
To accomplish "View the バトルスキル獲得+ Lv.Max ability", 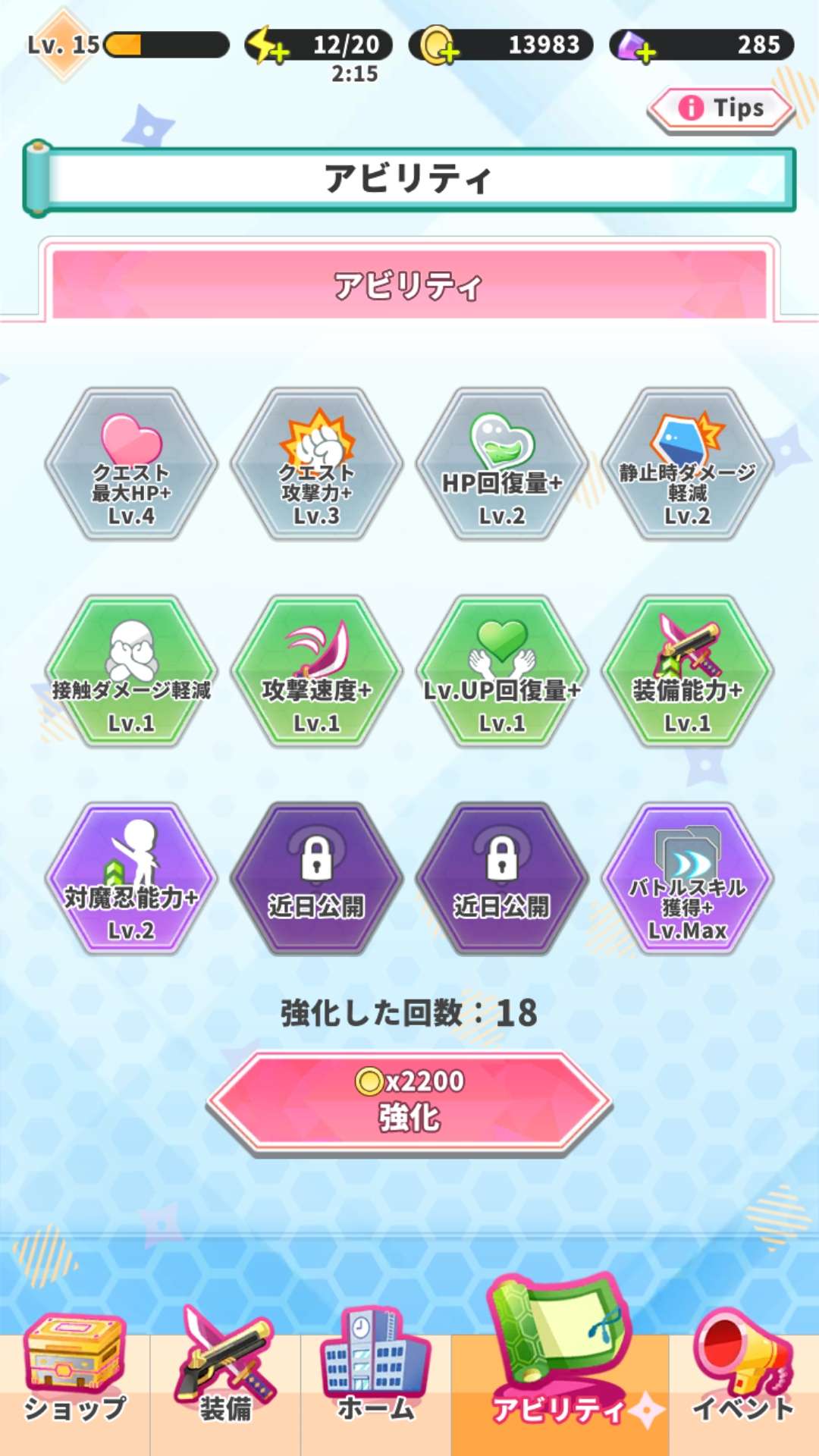I will pos(687,878).
